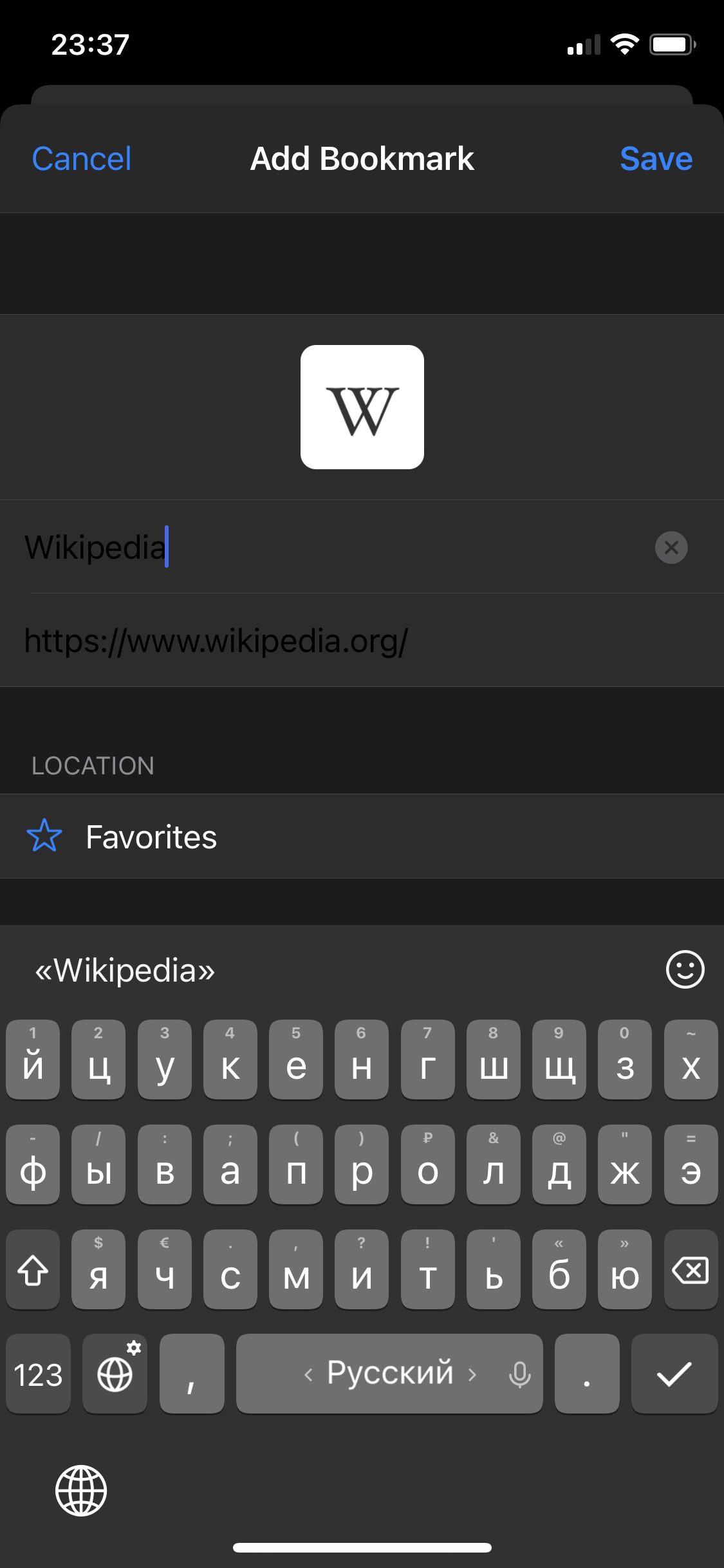This screenshot has height=1568, width=724.
Task: Switch keyboards with the bottom globe icon
Action: pos(81,1490)
